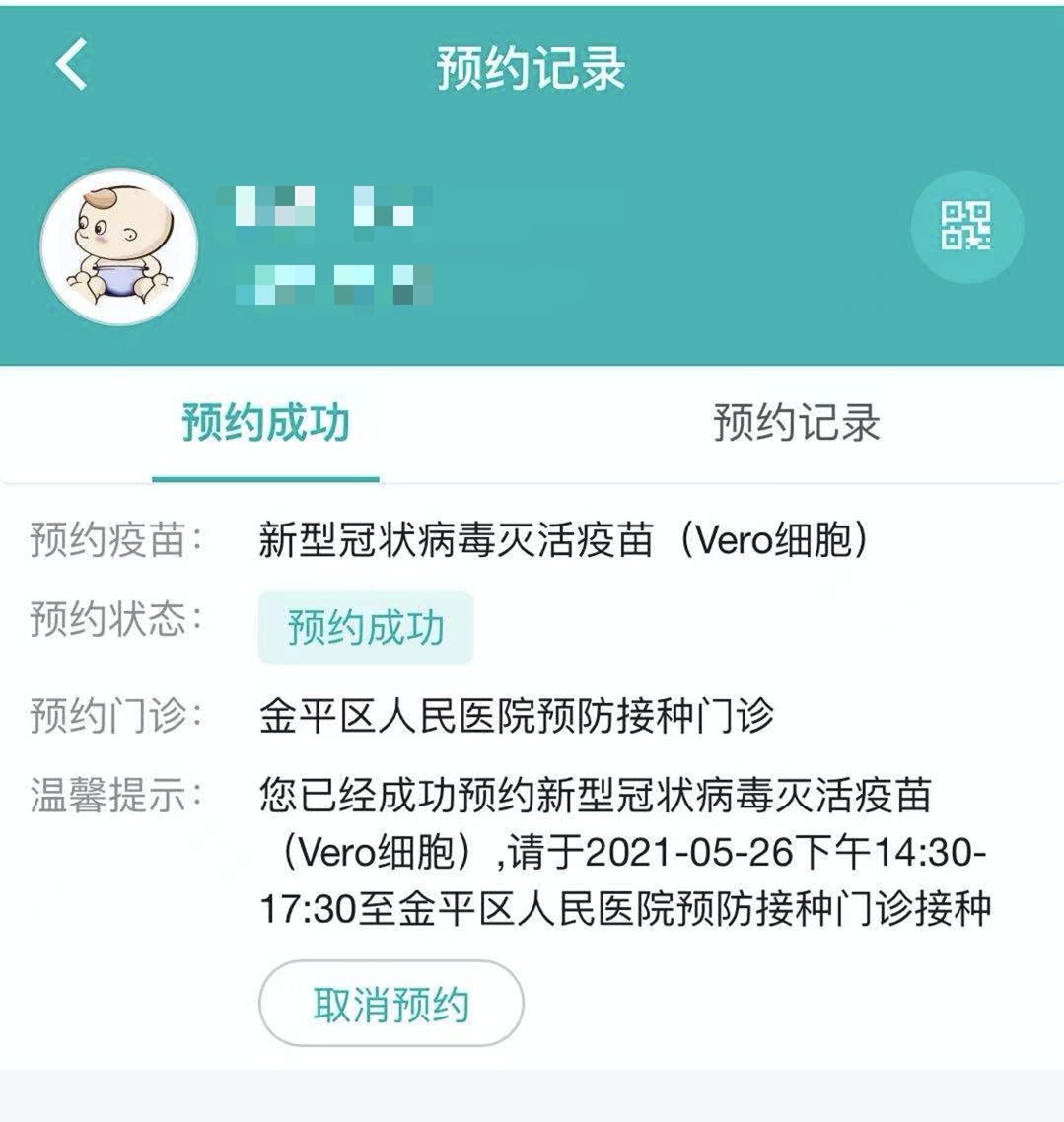The height and width of the screenshot is (1122, 1064).
Task: Tap 取消预约 to cancel the appointment
Action: (390, 1004)
